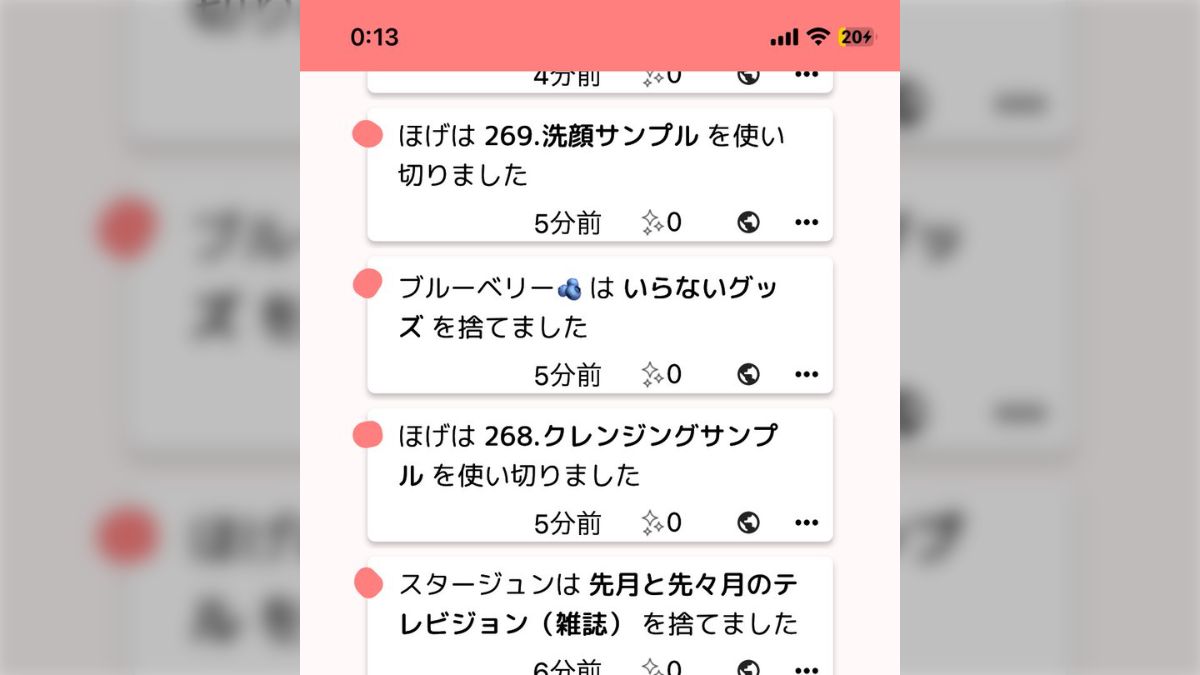
Task: Tap the three dots on 268.クレンジングサンプル post
Action: pyautogui.click(x=806, y=523)
